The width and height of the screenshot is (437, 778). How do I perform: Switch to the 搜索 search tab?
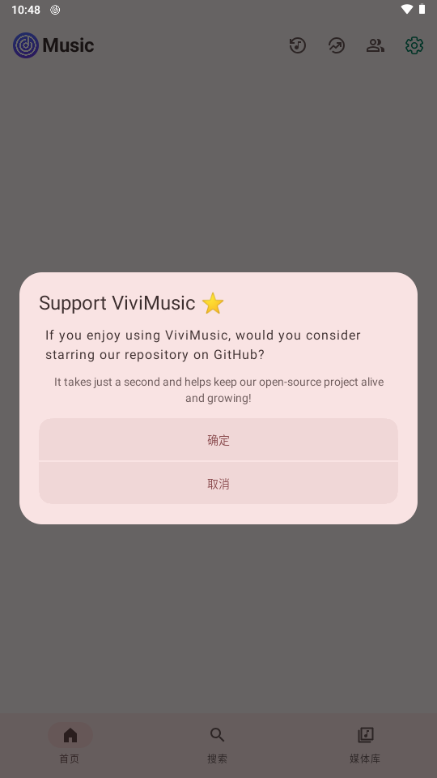(x=217, y=743)
